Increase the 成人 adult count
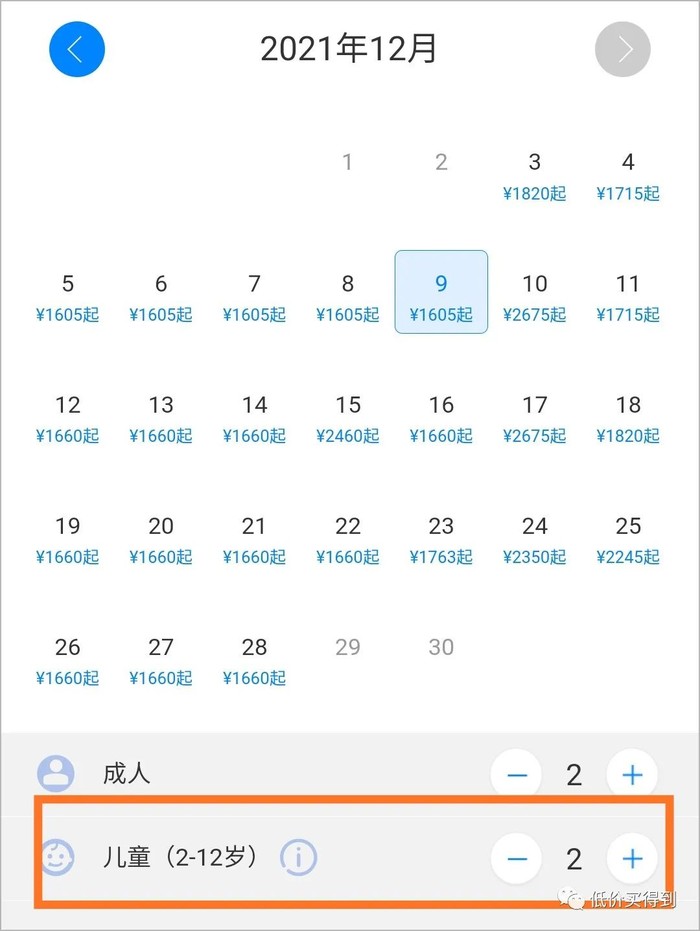 pos(632,775)
